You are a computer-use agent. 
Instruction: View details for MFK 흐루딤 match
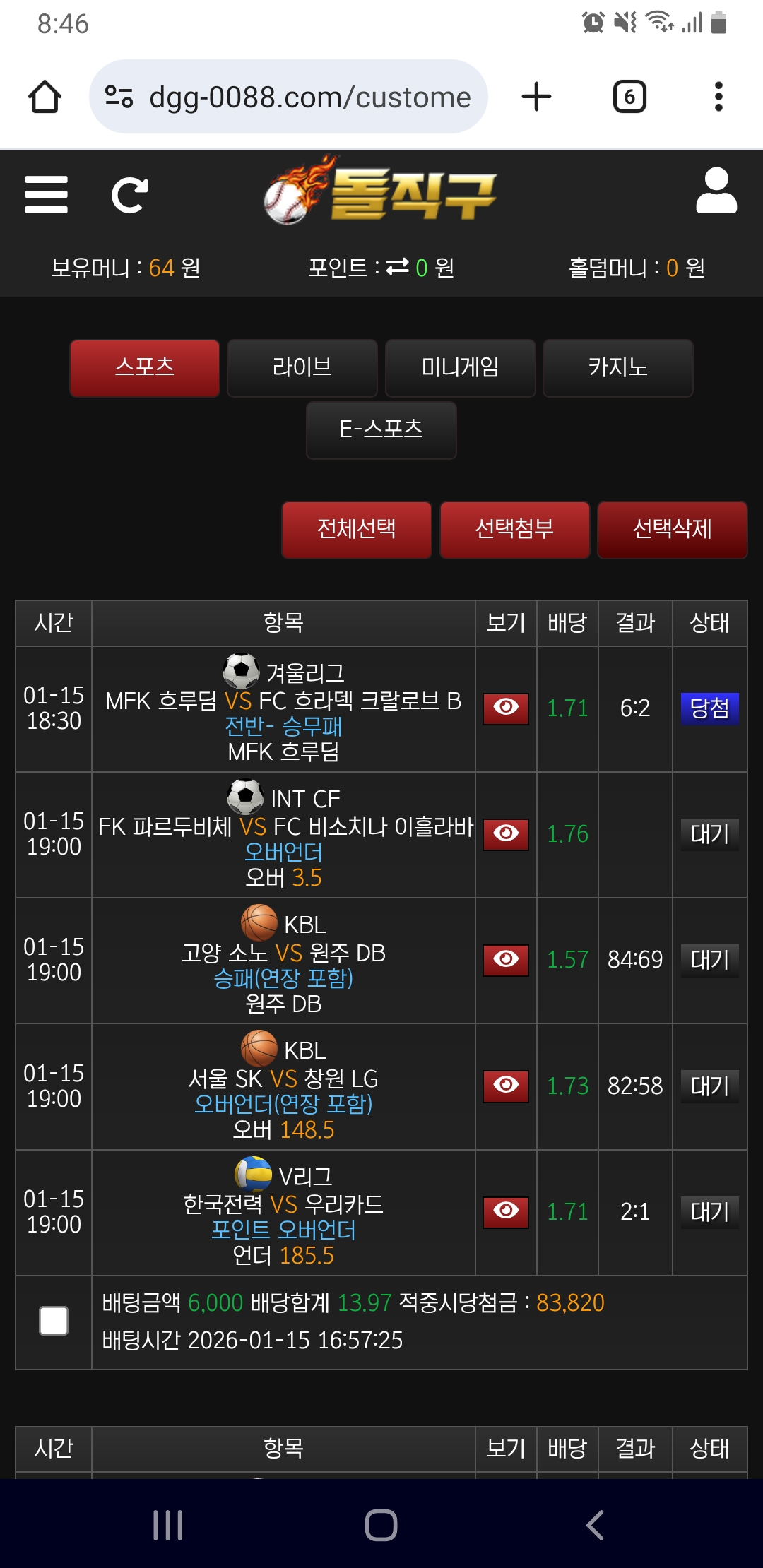click(505, 708)
